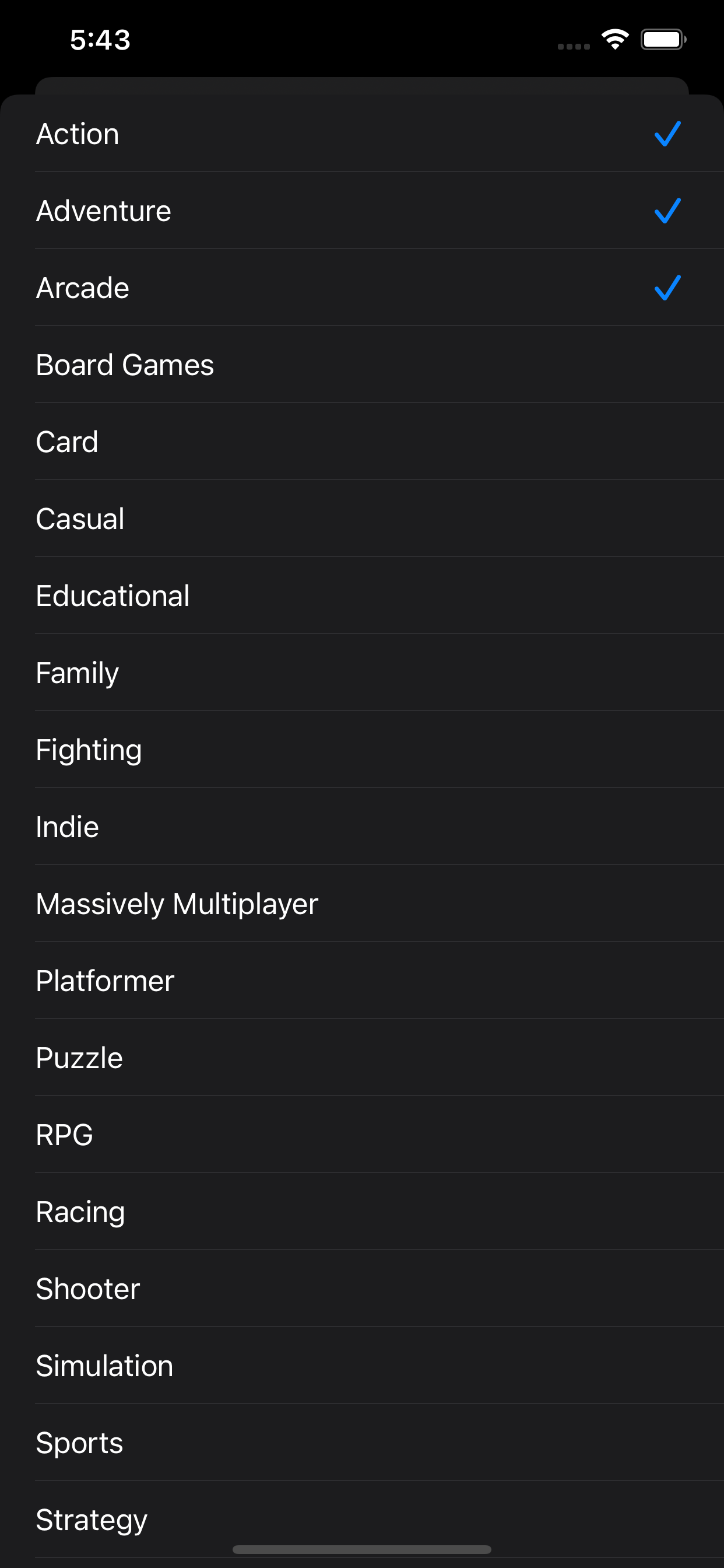Deselect the Action genre

point(361,134)
